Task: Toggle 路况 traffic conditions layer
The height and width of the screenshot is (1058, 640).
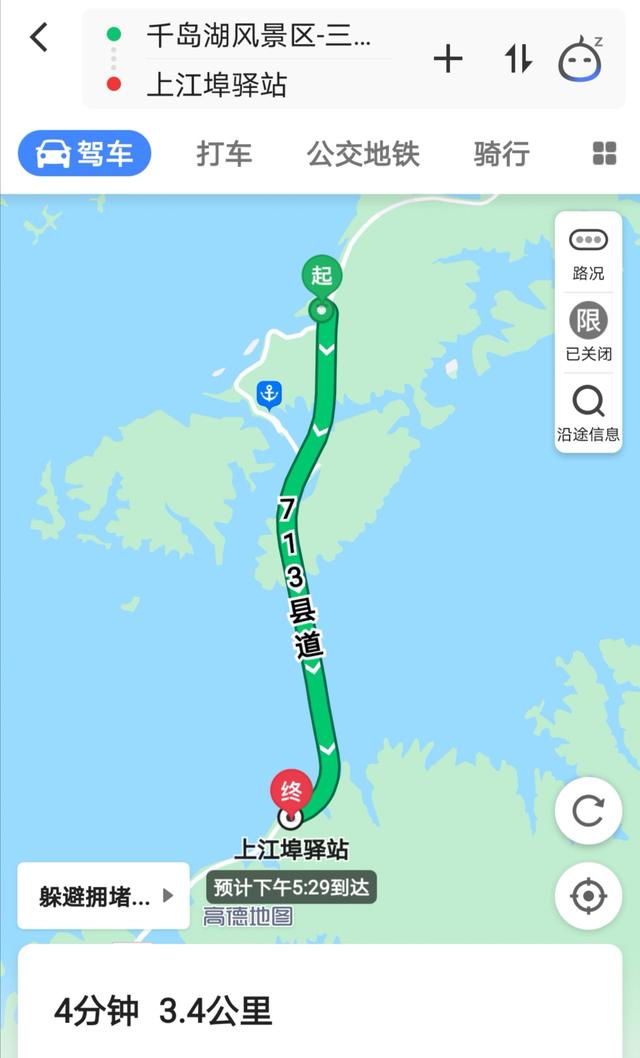Action: click(x=588, y=253)
